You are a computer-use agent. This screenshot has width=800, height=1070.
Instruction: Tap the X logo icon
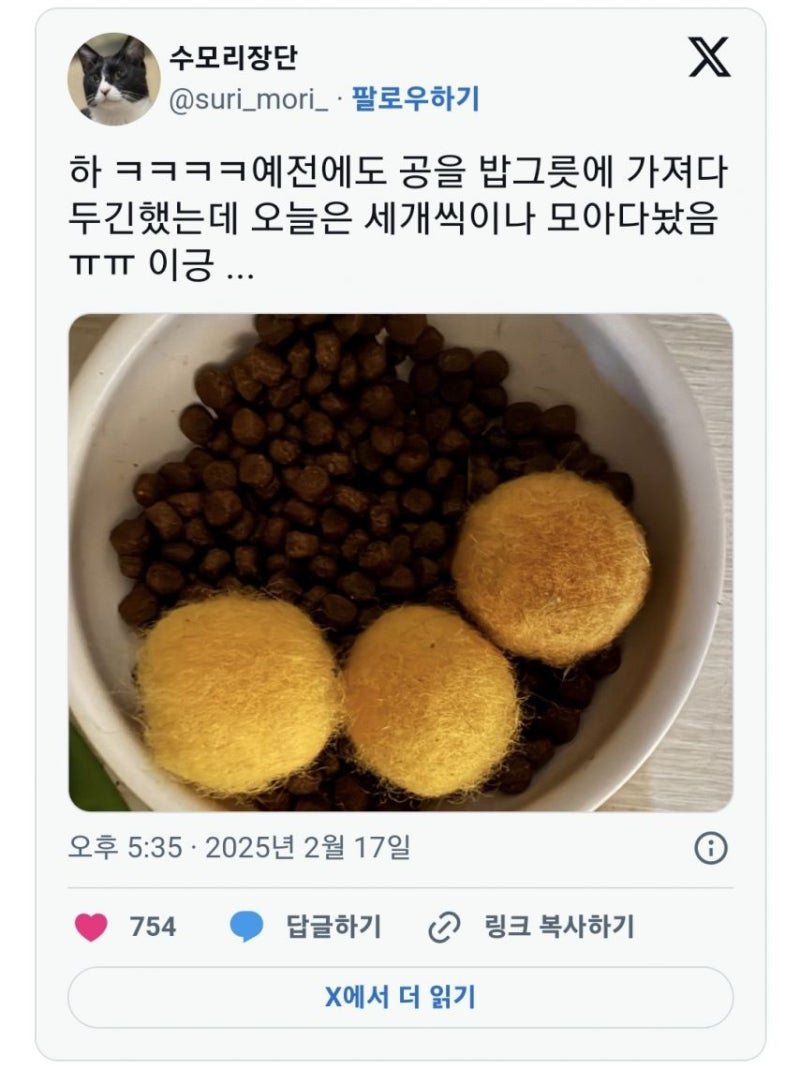[709, 58]
